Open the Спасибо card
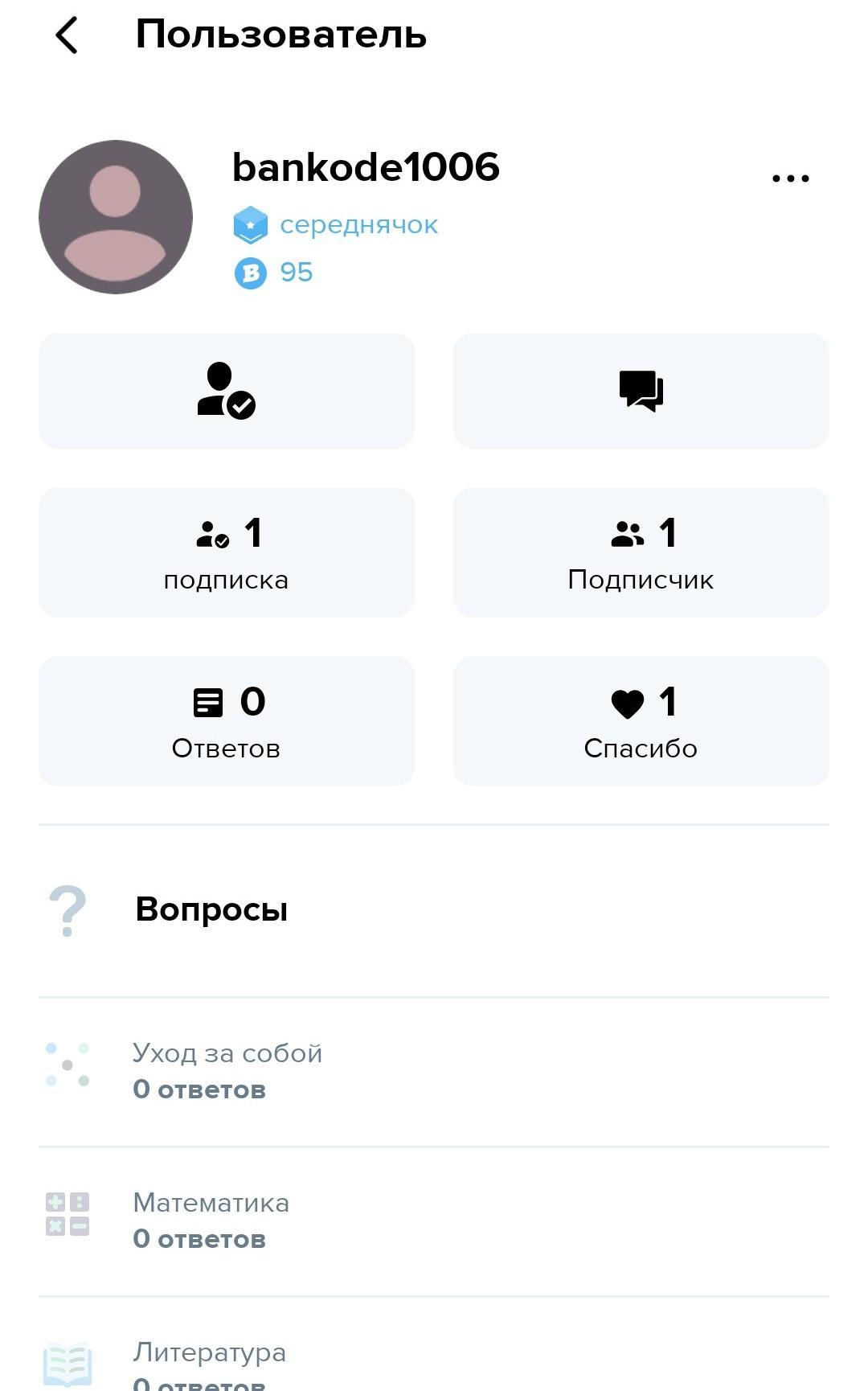The image size is (868, 1391). (x=641, y=721)
